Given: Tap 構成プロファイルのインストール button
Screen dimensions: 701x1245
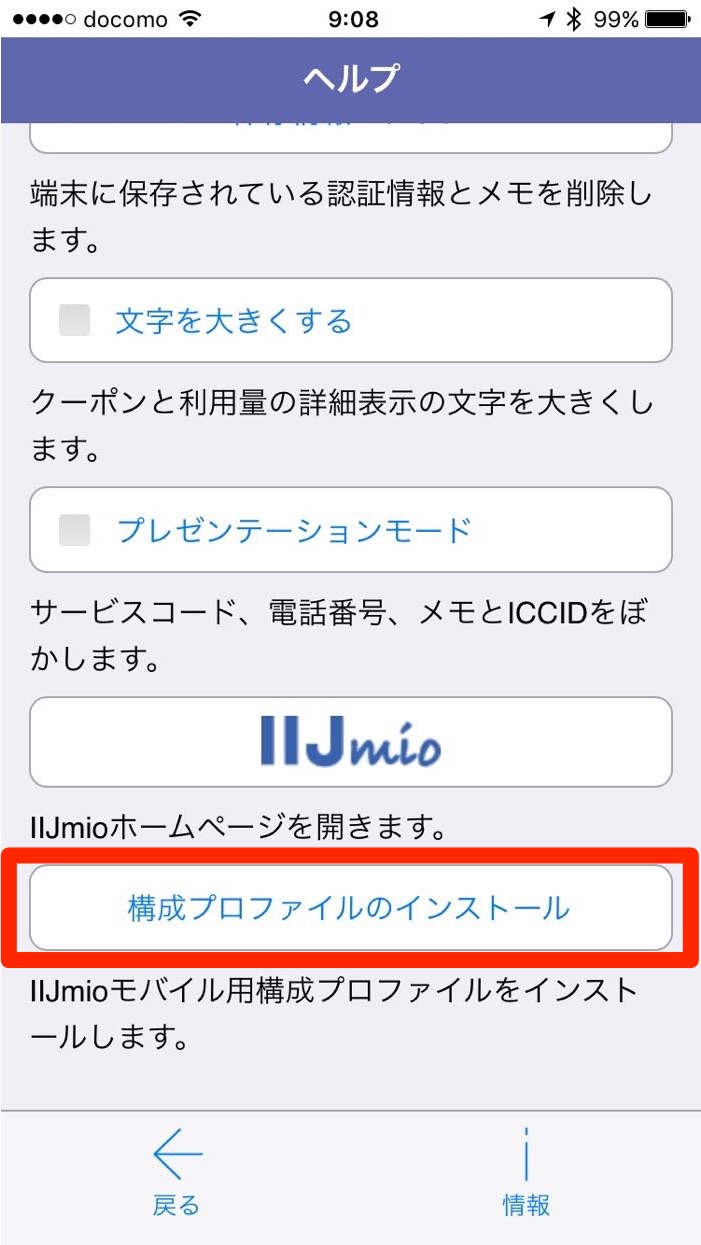Looking at the screenshot, I should point(350,908).
